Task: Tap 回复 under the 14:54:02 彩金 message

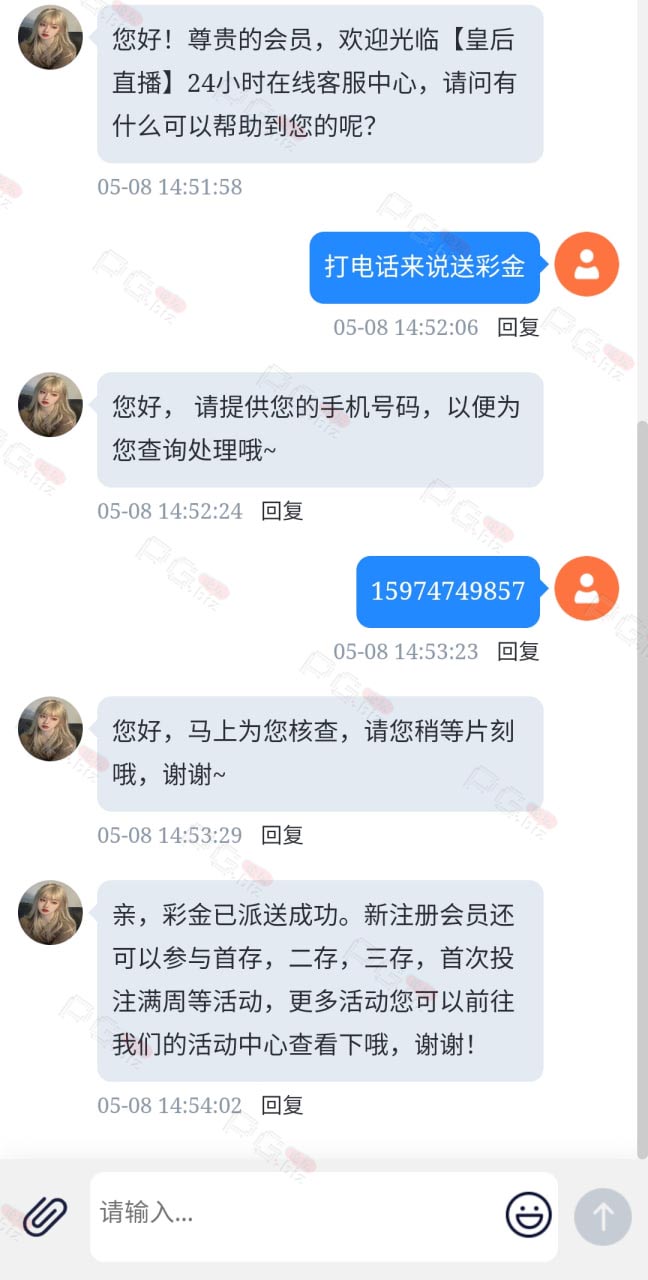Action: point(282,1105)
